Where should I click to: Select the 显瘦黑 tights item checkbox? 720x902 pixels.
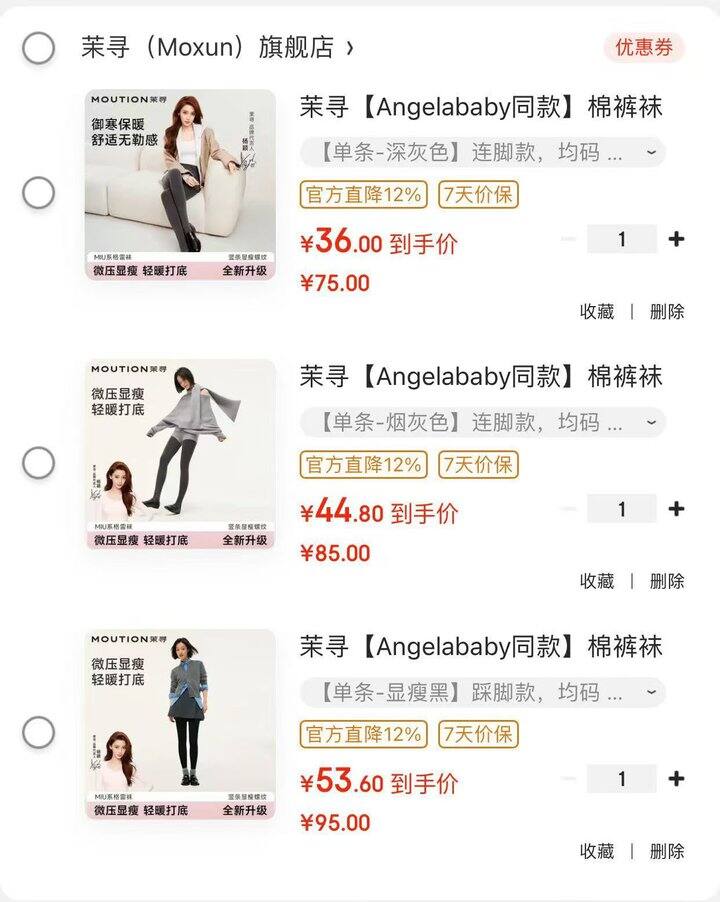tap(39, 732)
